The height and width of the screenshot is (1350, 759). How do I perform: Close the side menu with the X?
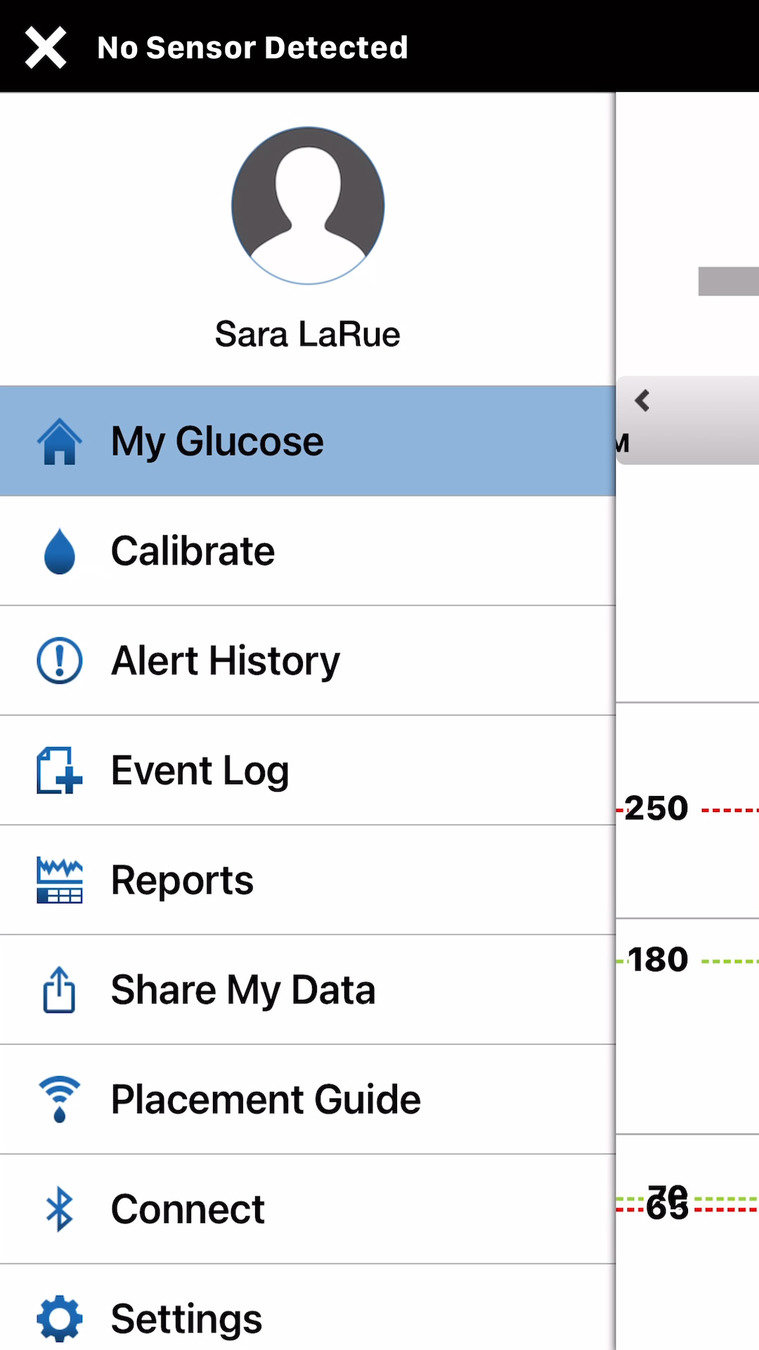tap(45, 47)
